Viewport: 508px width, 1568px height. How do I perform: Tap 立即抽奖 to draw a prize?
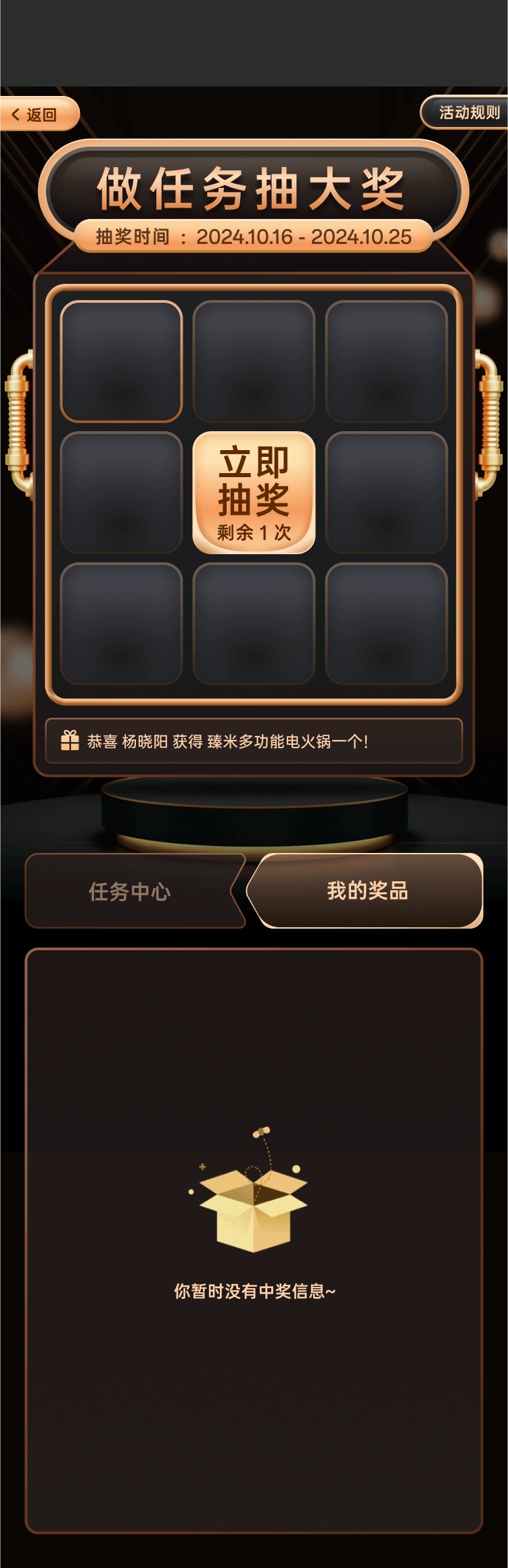(x=254, y=492)
